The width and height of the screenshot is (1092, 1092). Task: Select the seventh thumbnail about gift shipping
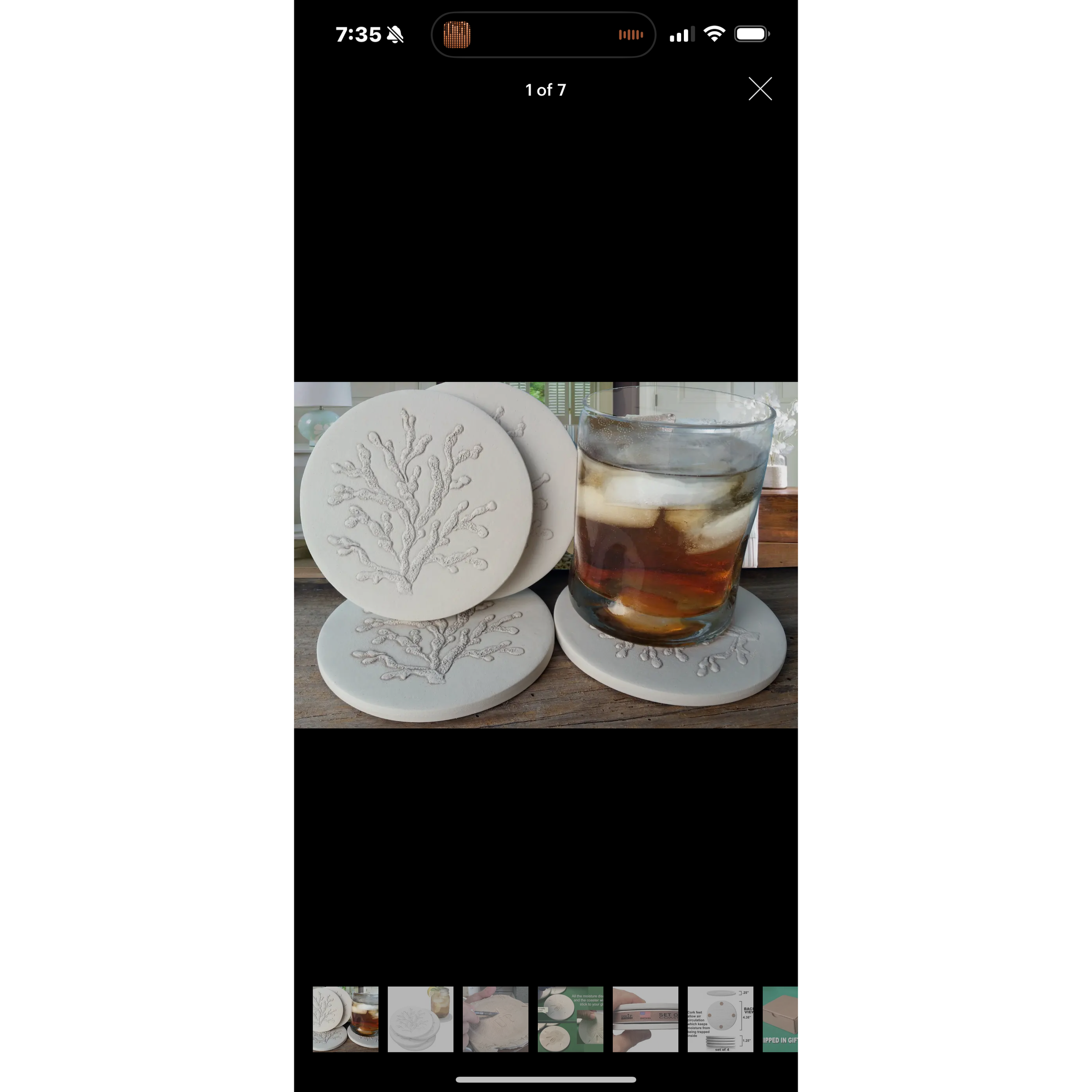click(781, 1019)
